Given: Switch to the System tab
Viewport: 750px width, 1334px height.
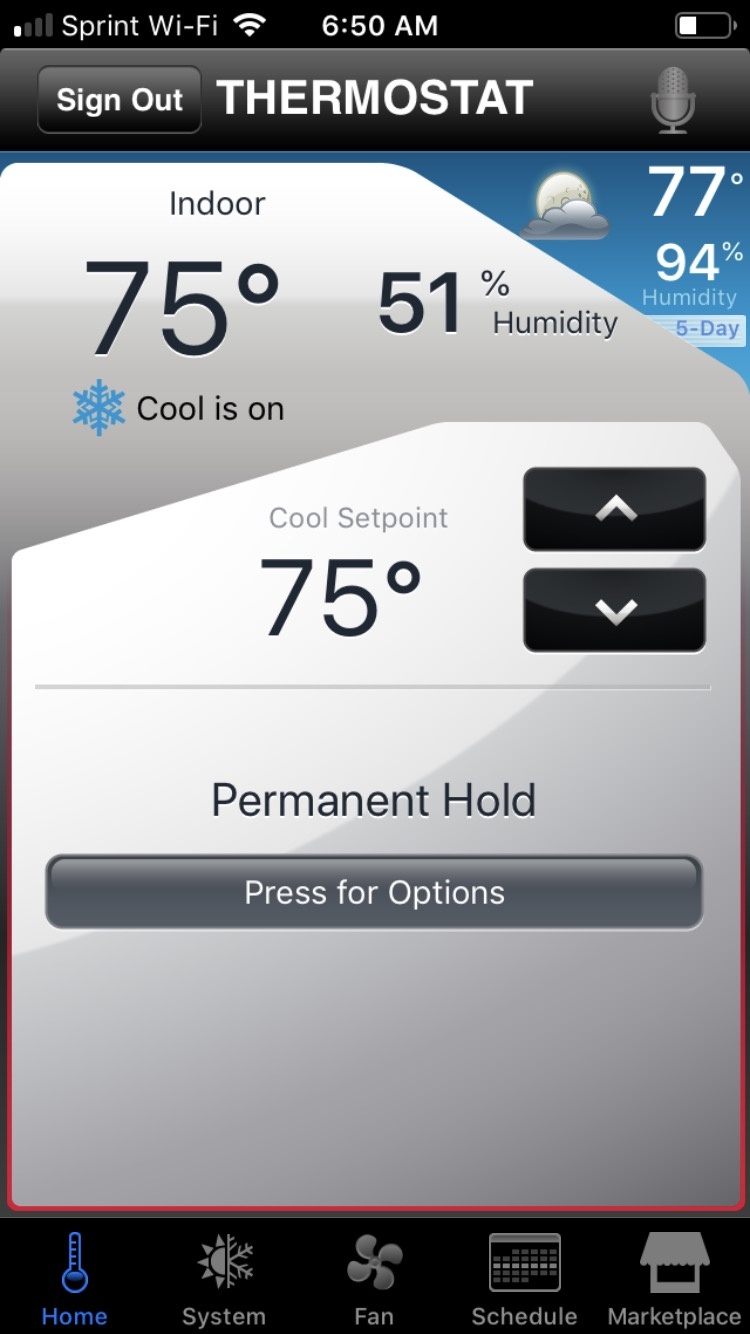Looking at the screenshot, I should tap(224, 1278).
